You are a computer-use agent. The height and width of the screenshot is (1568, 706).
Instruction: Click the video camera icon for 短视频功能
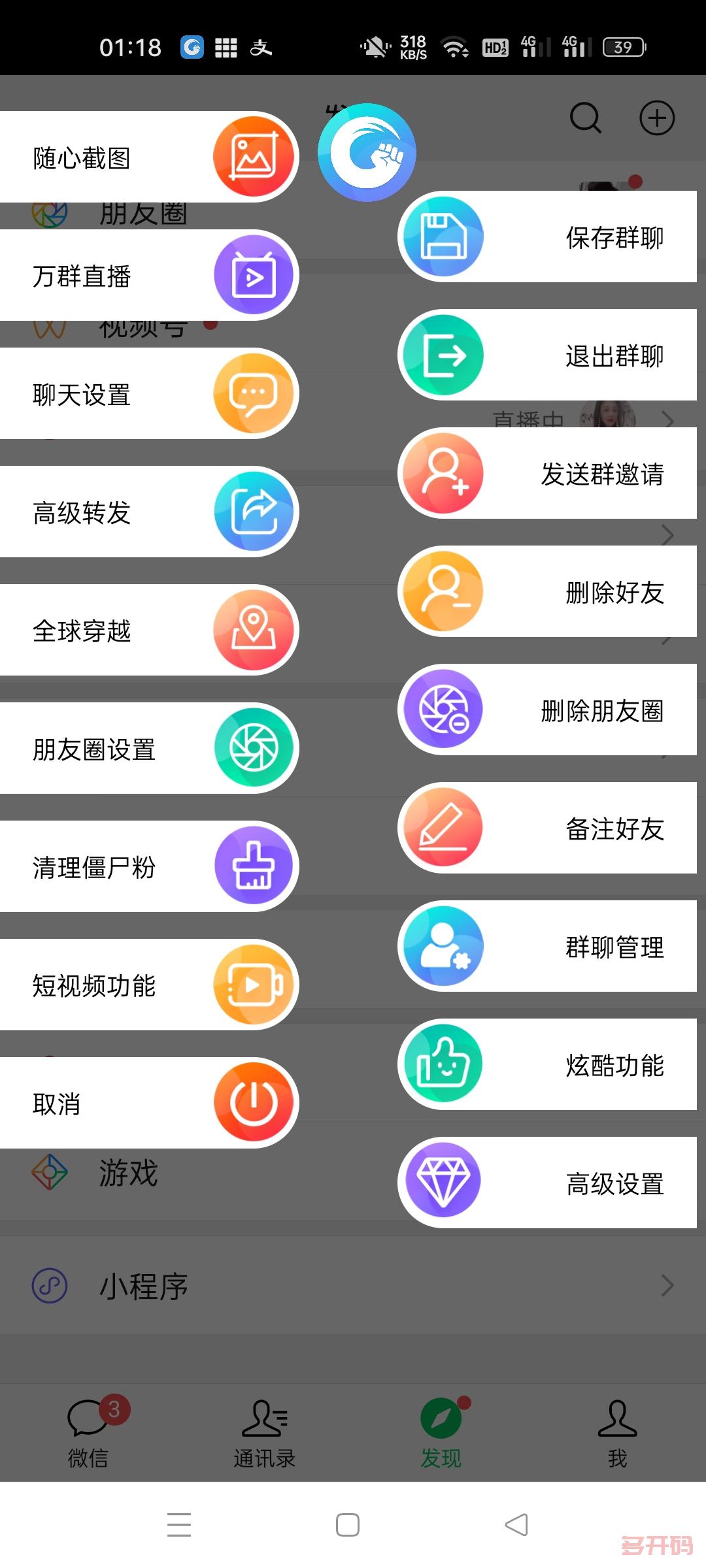click(254, 984)
